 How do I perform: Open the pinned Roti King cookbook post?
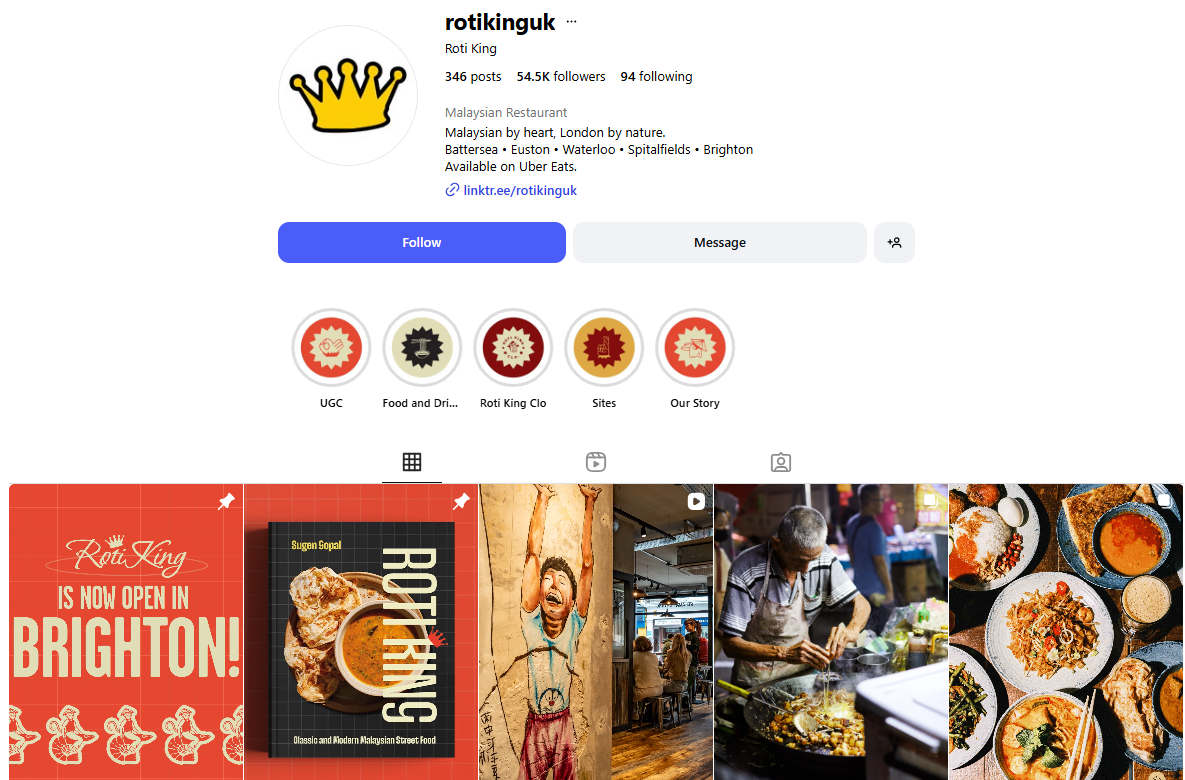[x=361, y=630]
